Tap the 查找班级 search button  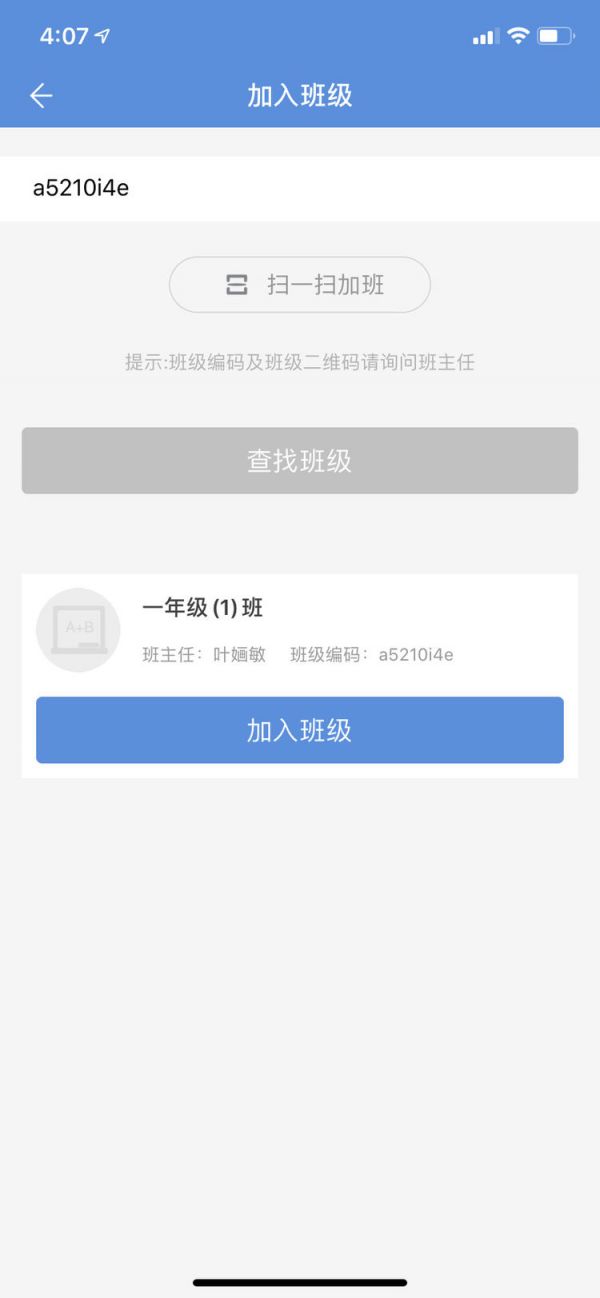[300, 461]
